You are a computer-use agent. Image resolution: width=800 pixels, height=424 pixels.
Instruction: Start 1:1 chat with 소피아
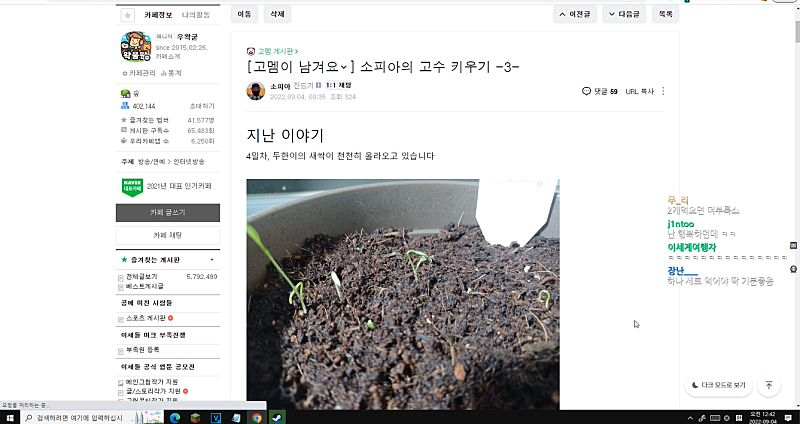coord(337,87)
